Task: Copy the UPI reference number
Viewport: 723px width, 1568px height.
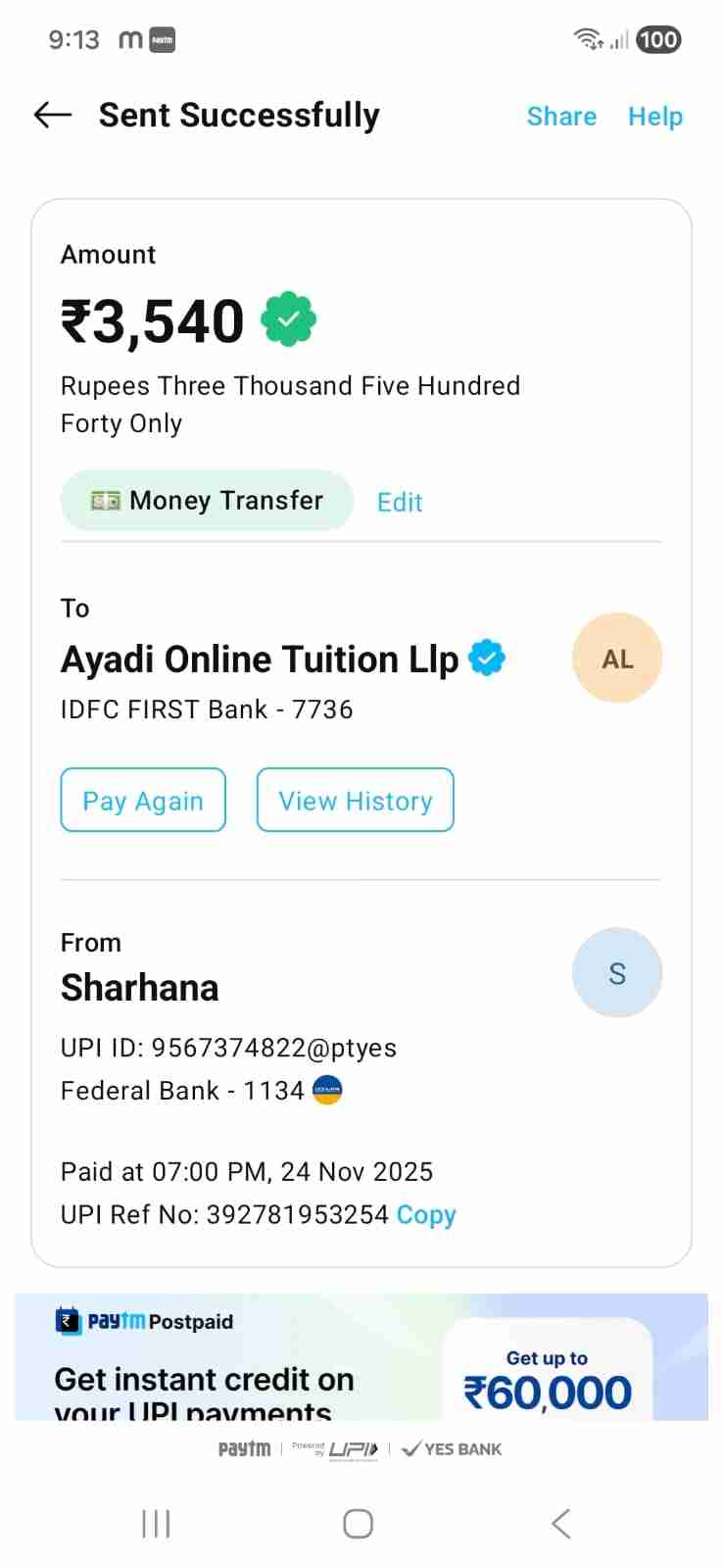Action: 426,1214
